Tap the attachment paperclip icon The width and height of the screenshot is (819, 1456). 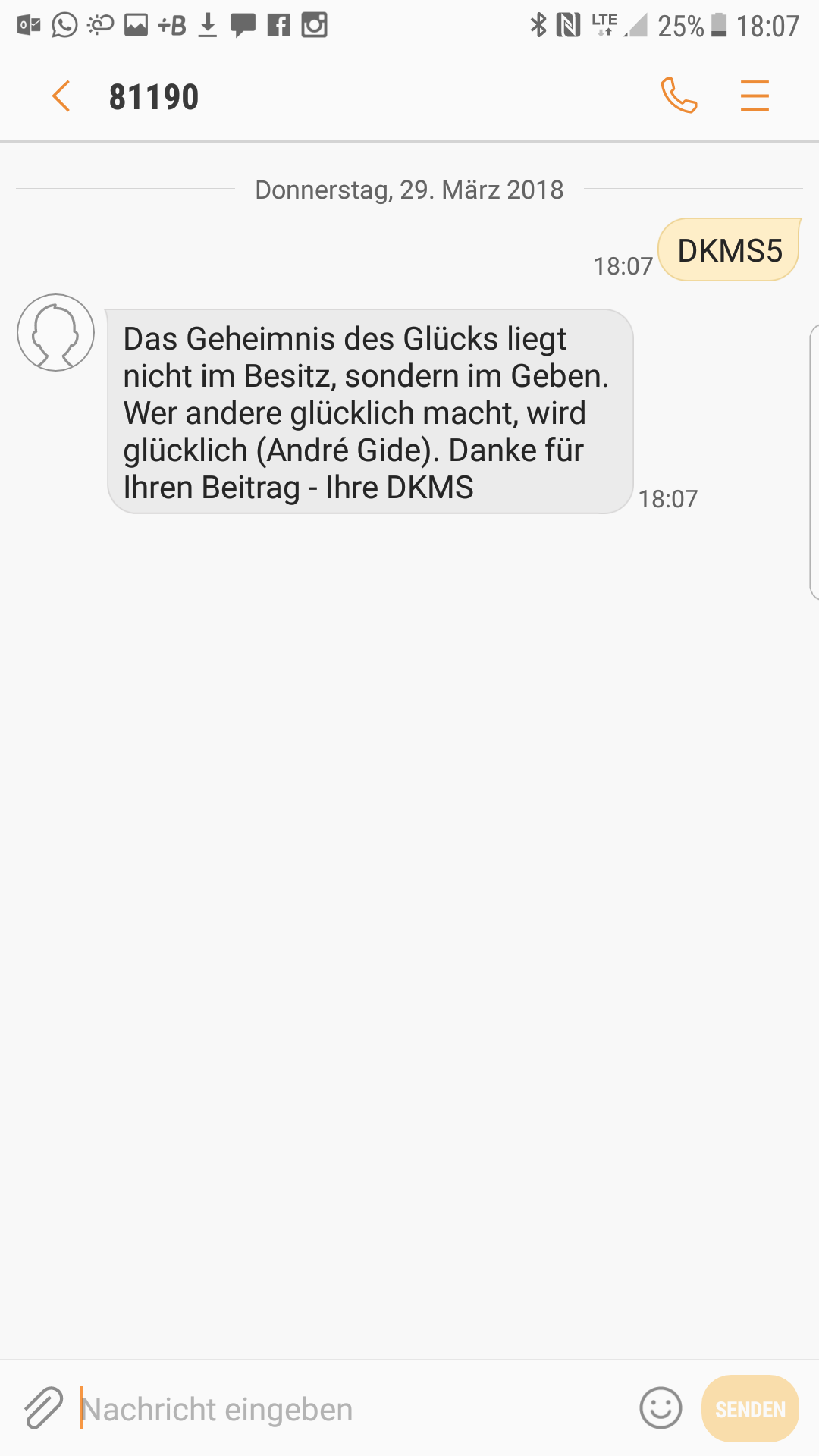click(43, 1408)
